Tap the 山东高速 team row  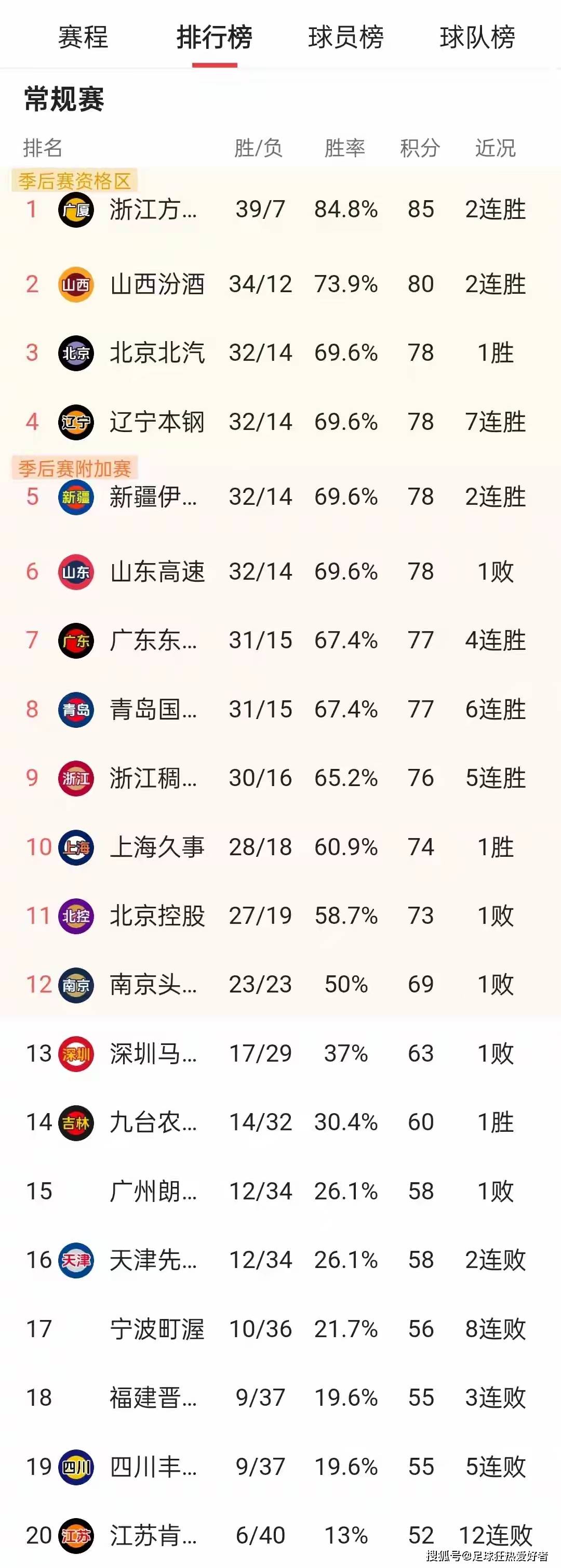[157, 571]
